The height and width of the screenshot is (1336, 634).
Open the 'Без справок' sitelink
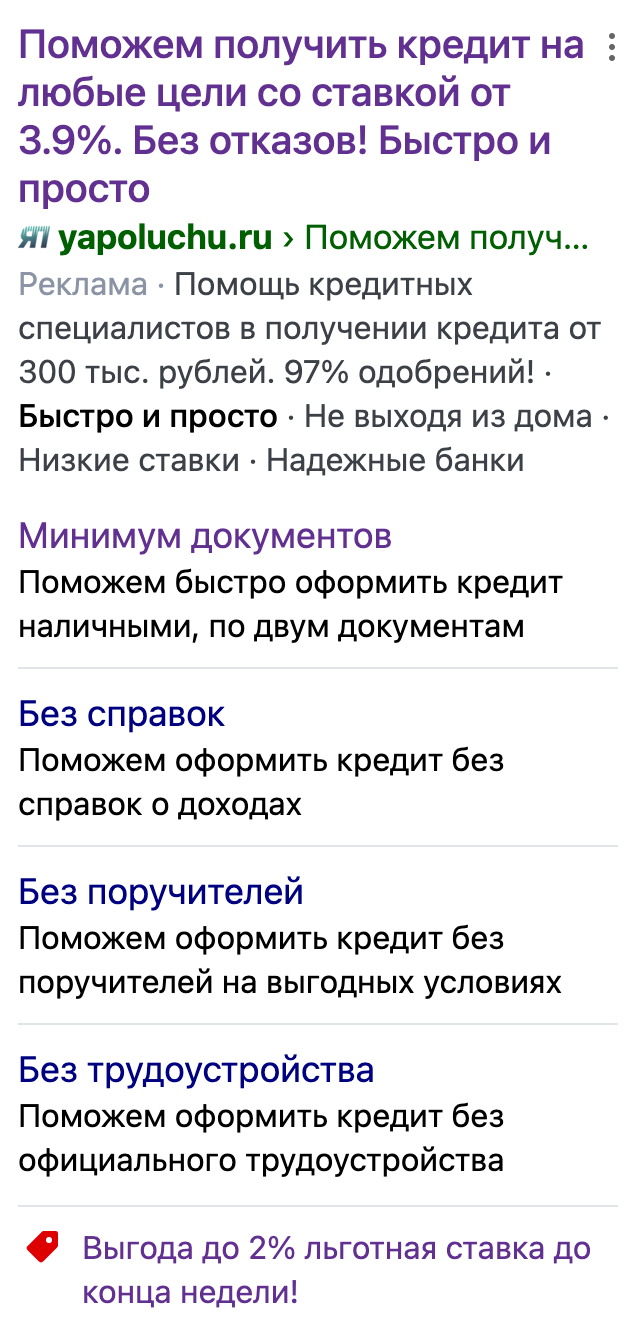point(122,714)
